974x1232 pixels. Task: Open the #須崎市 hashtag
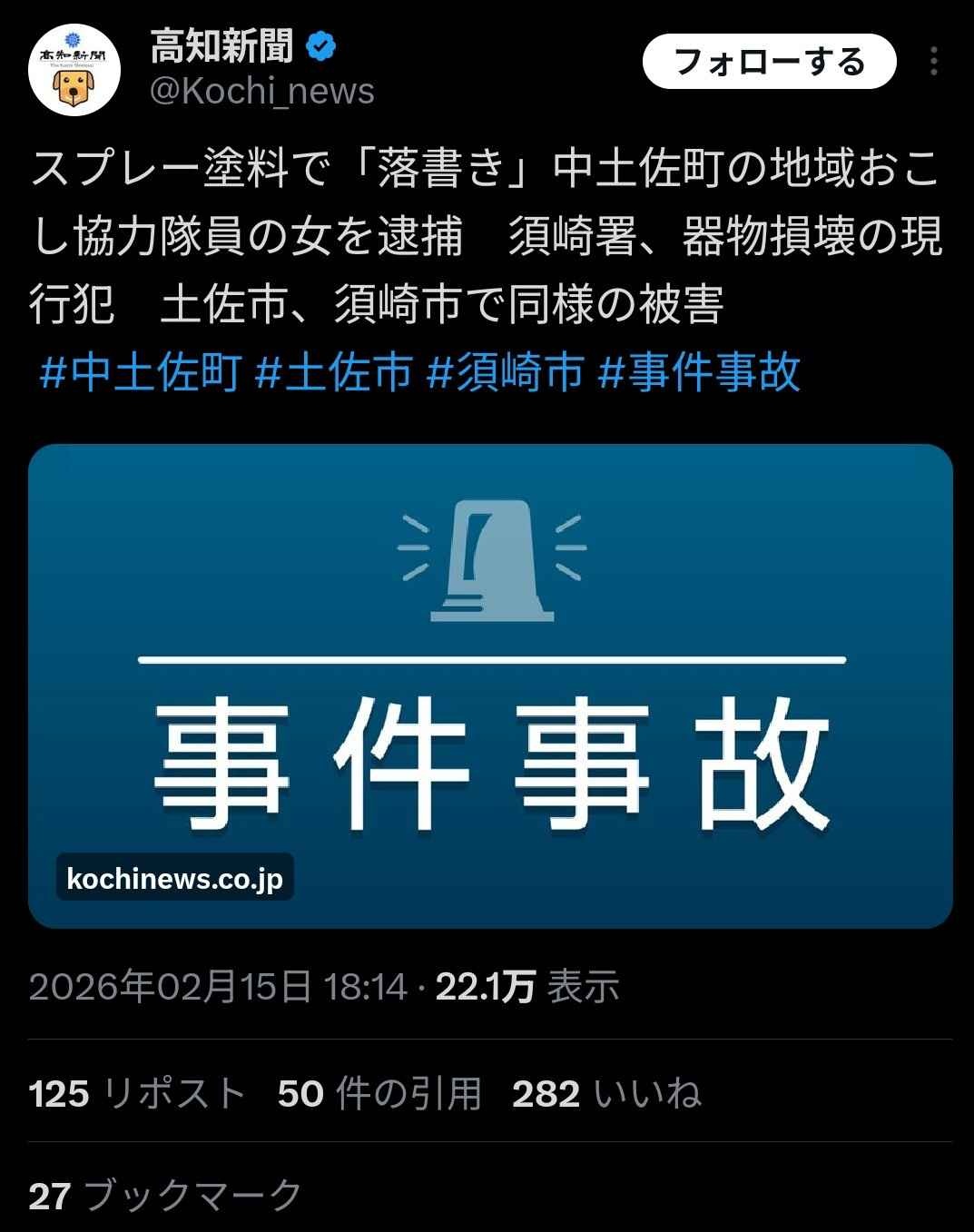(505, 372)
